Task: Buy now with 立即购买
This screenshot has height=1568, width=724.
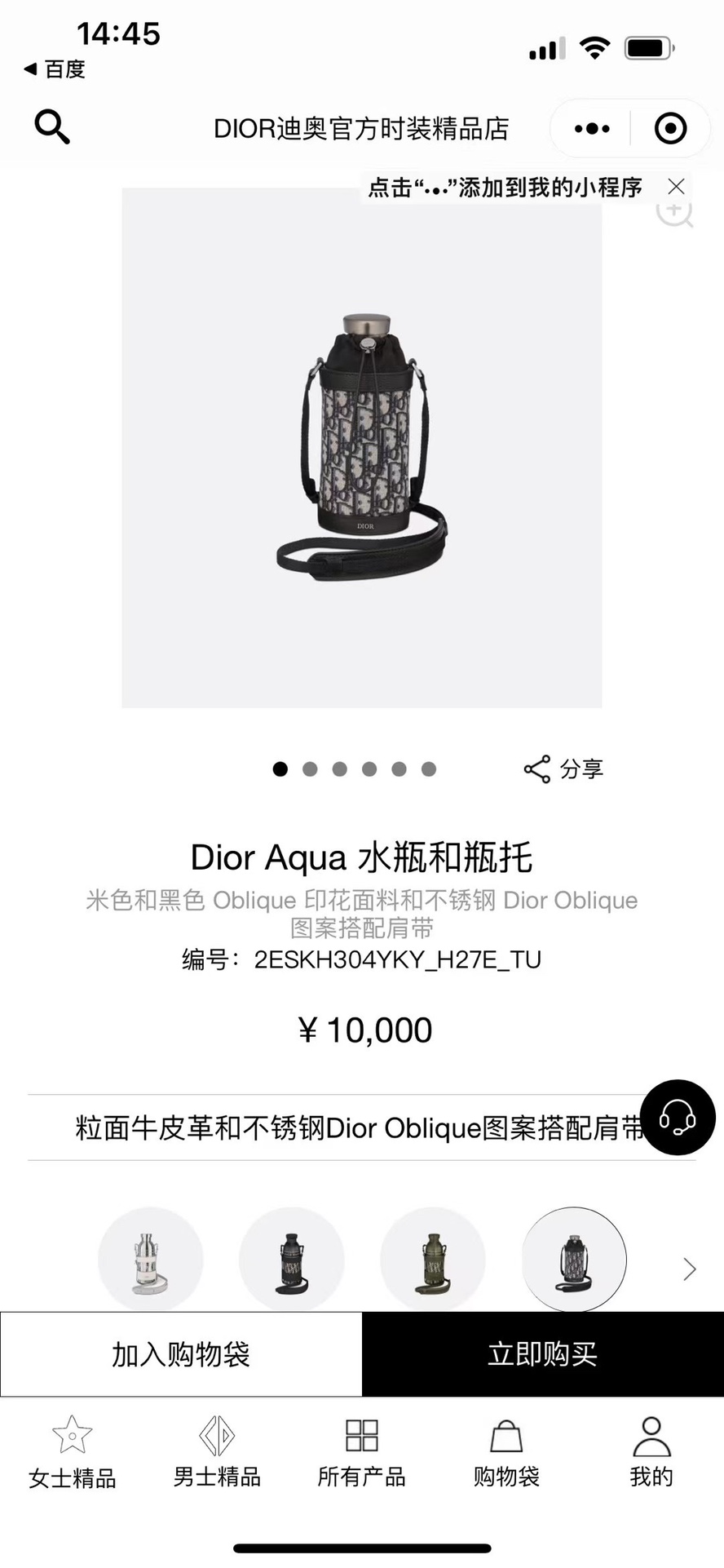Action: [543, 1354]
